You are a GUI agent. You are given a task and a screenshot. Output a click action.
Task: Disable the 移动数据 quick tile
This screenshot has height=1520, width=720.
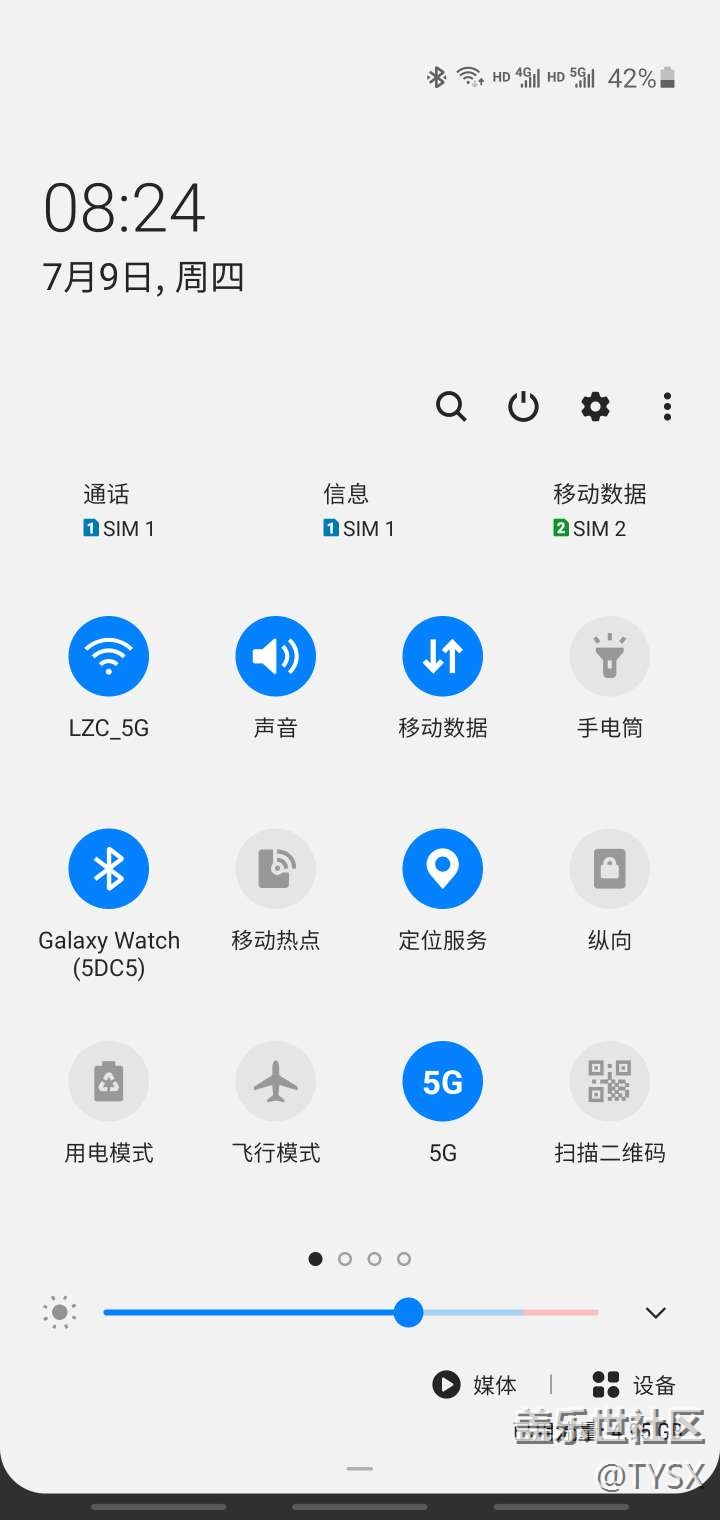point(443,656)
